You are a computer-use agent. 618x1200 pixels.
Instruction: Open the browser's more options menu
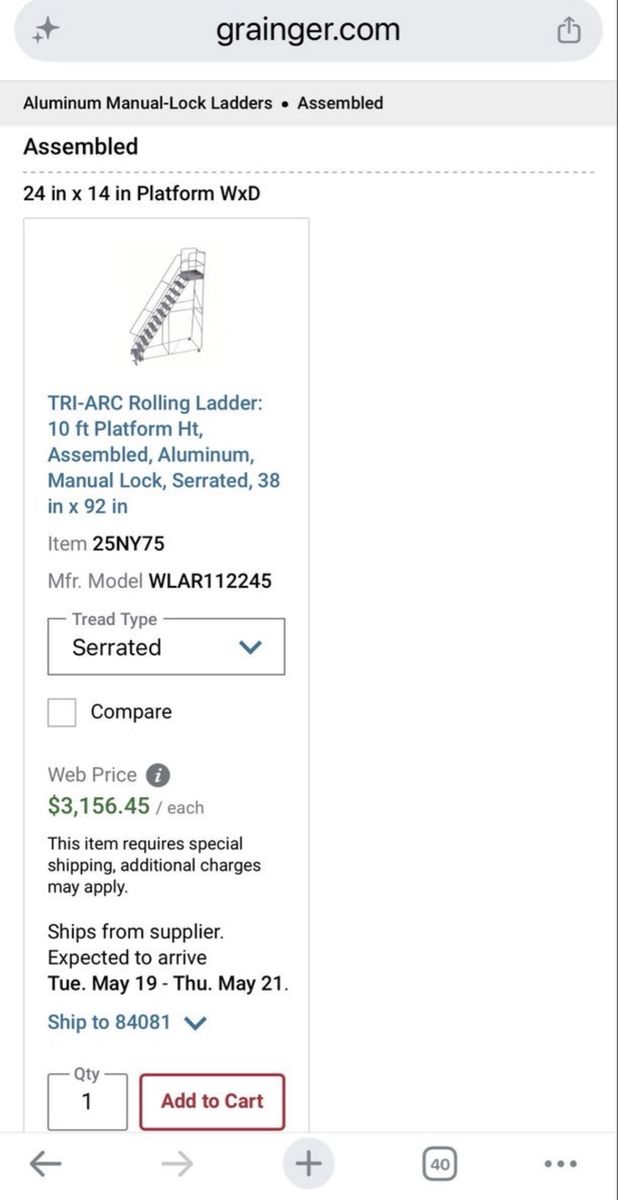point(561,1164)
